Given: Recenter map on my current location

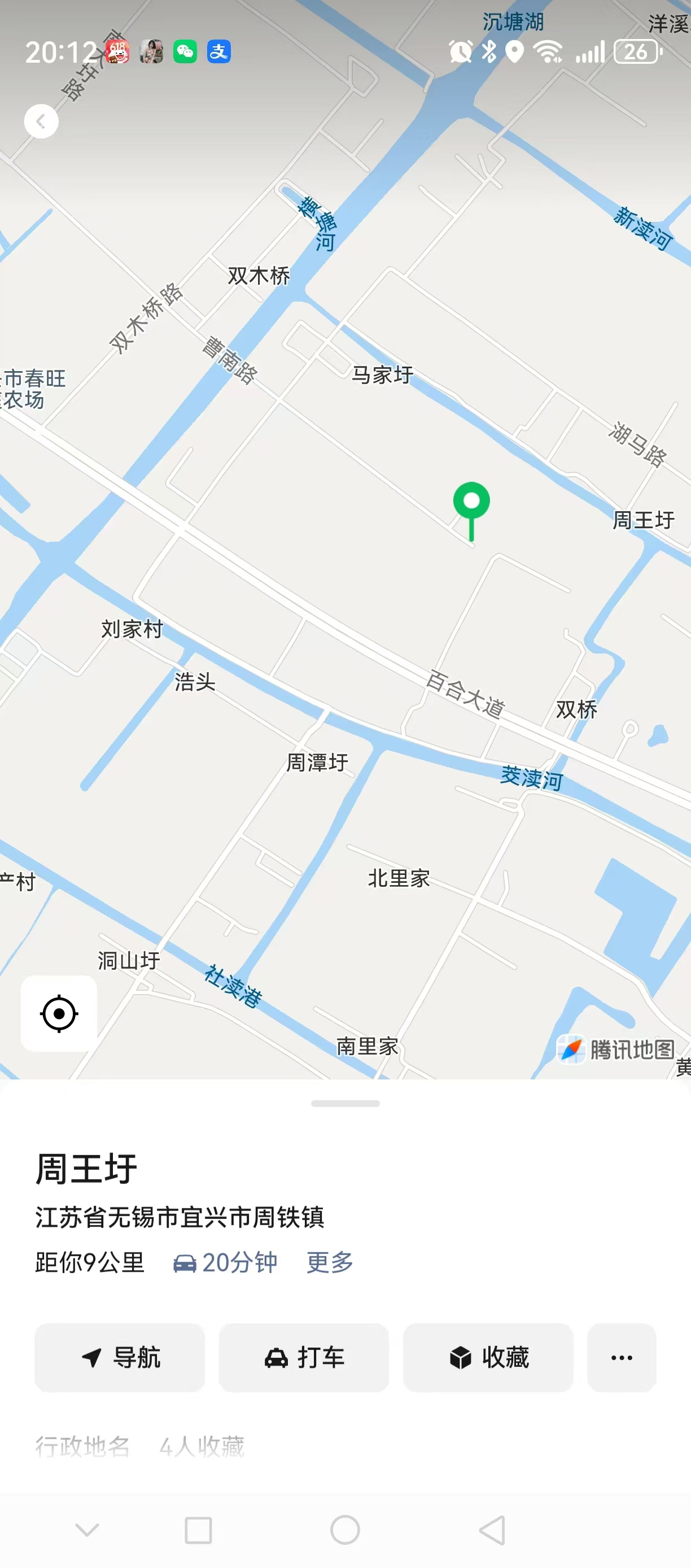Looking at the screenshot, I should click(59, 1013).
